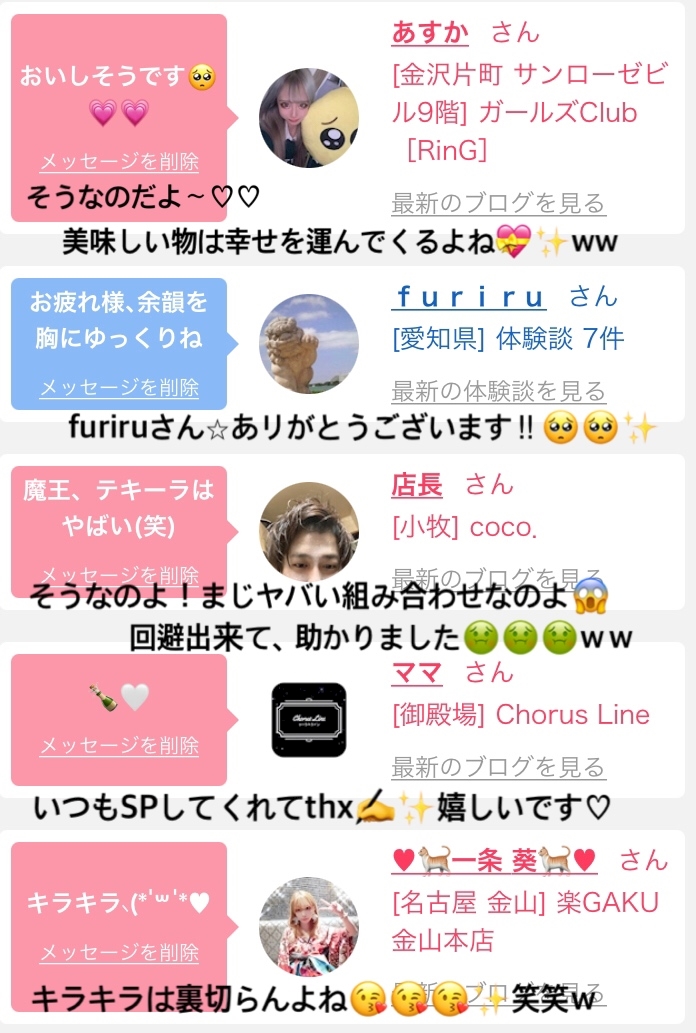This screenshot has height=1033, width=696.
Task: Delete the キラキラ message from 一条 葵
Action: click(x=119, y=952)
